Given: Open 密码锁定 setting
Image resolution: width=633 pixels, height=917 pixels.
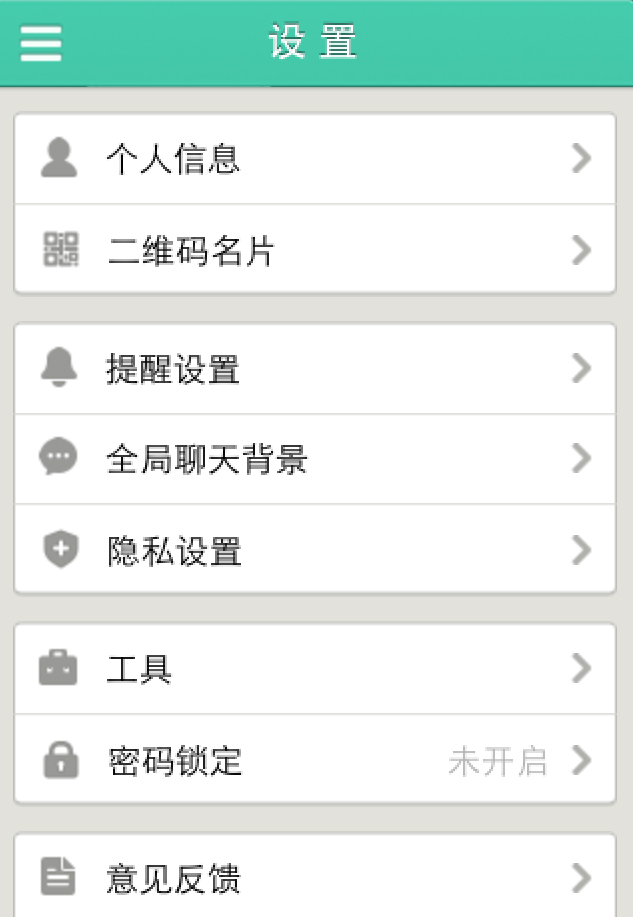Looking at the screenshot, I should point(314,760).
